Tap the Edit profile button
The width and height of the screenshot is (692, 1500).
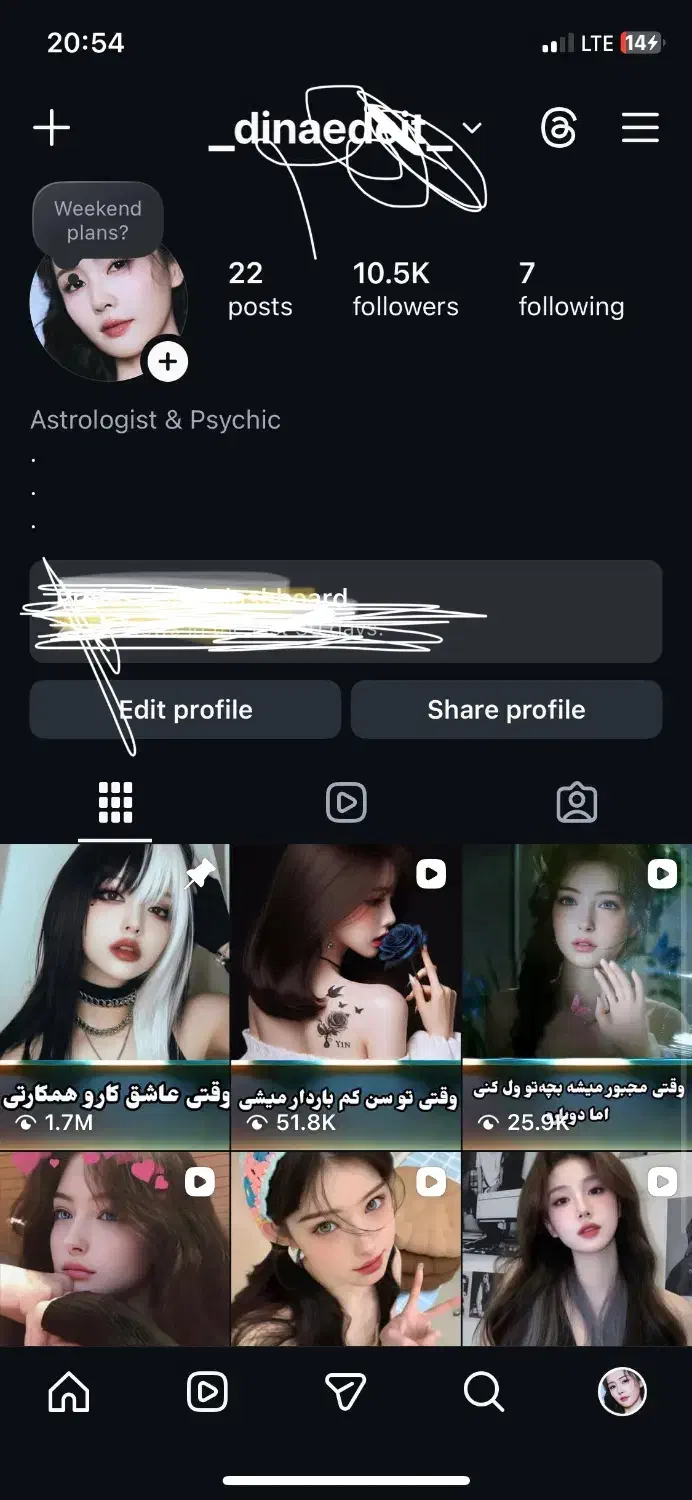pos(185,710)
